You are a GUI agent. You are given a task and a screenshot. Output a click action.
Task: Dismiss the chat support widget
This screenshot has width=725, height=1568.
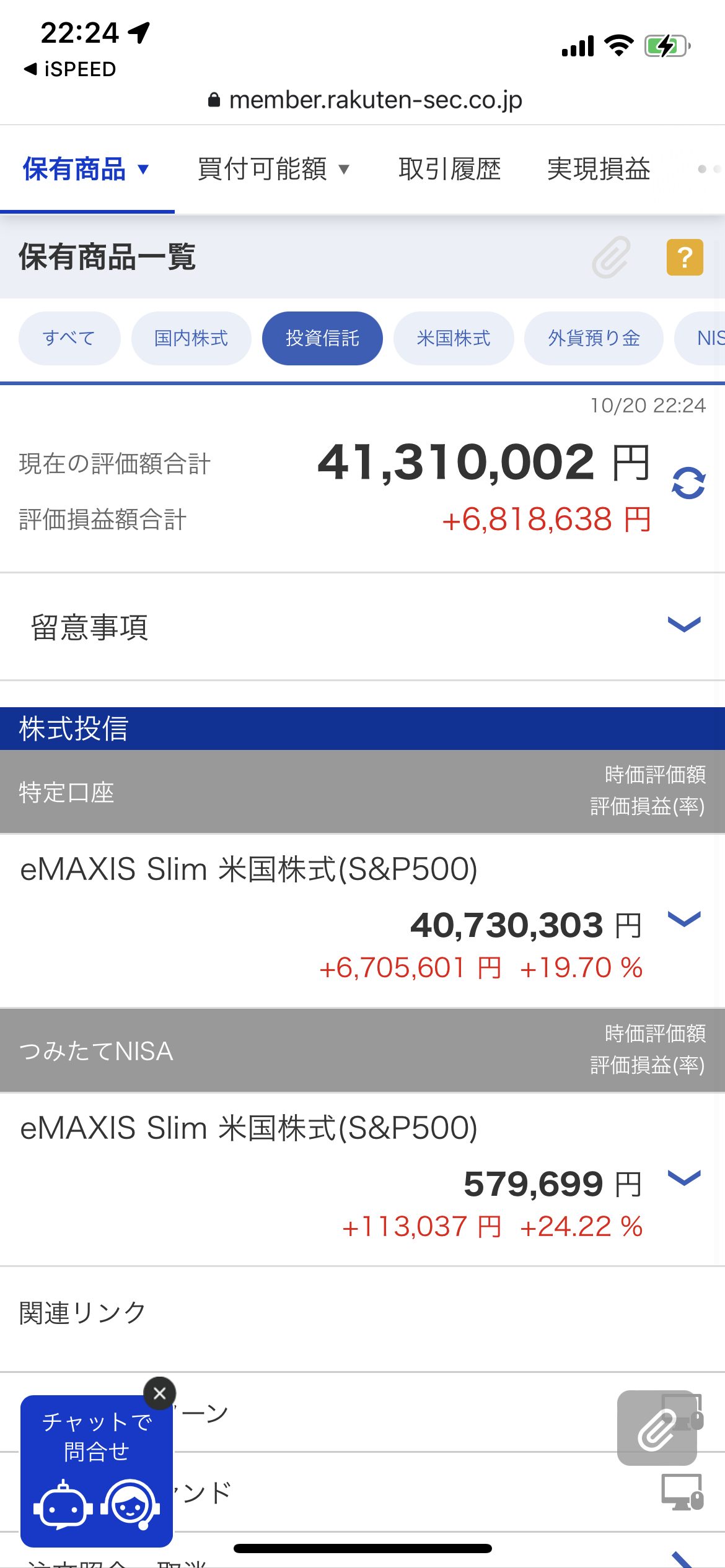coord(159,1393)
